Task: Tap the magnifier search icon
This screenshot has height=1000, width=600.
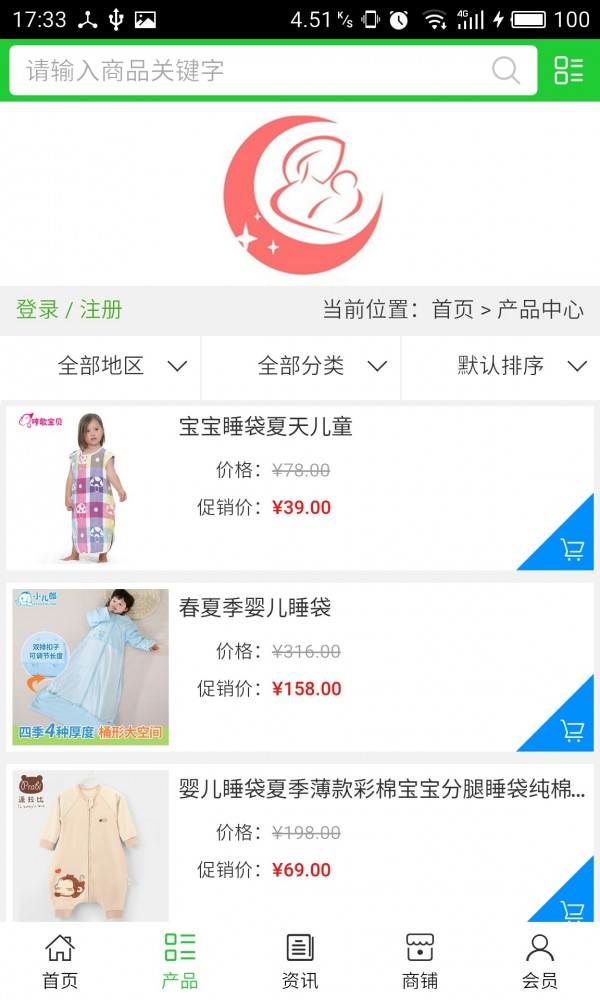Action: click(506, 70)
